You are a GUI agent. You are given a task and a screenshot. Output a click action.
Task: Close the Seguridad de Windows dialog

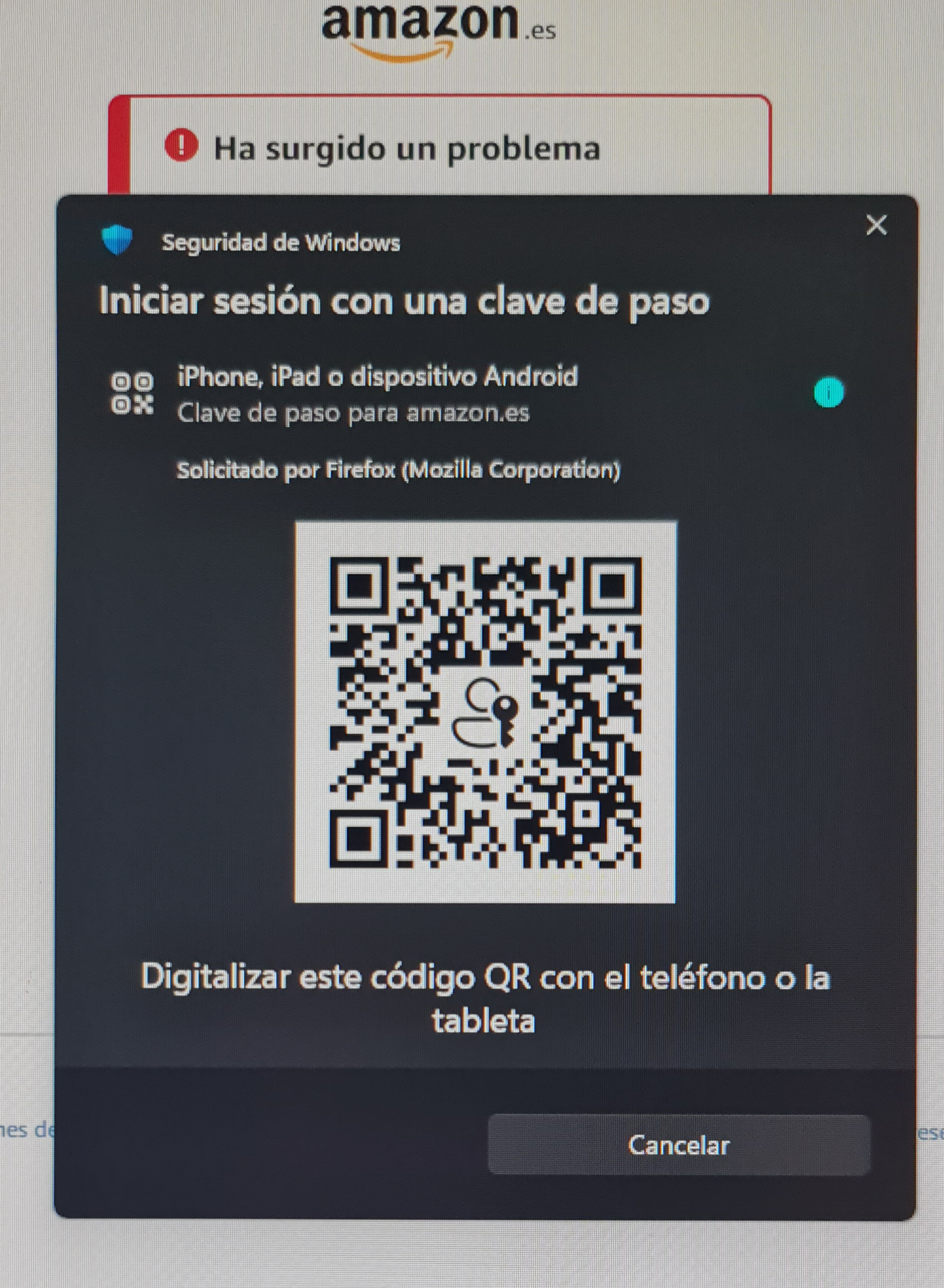[876, 226]
